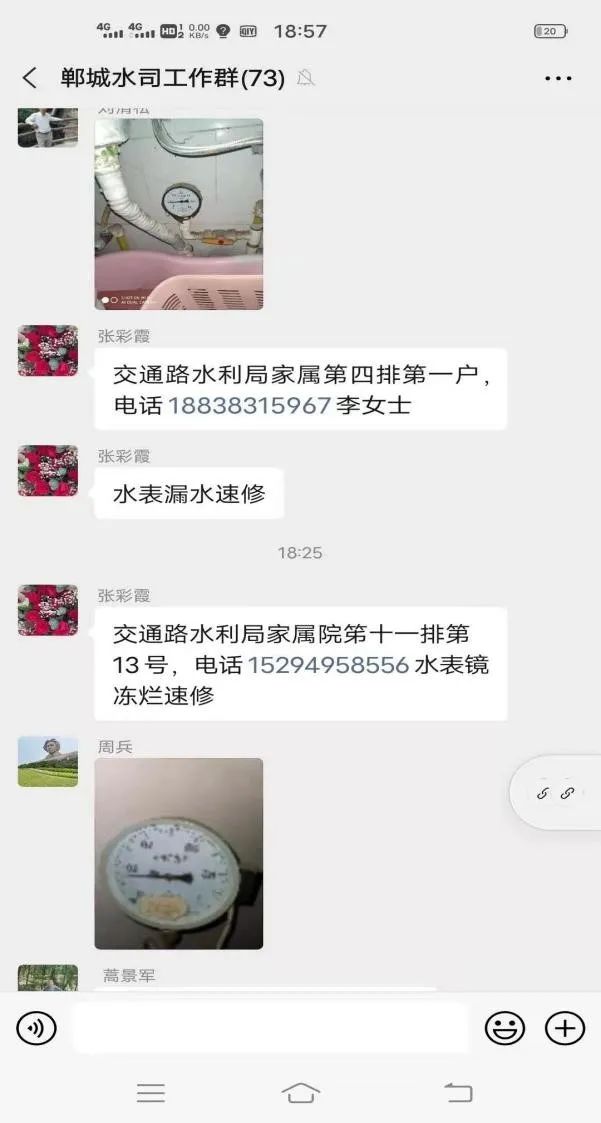This screenshot has width=601, height=1123.
Task: Go back from the group chat
Action: (30, 78)
